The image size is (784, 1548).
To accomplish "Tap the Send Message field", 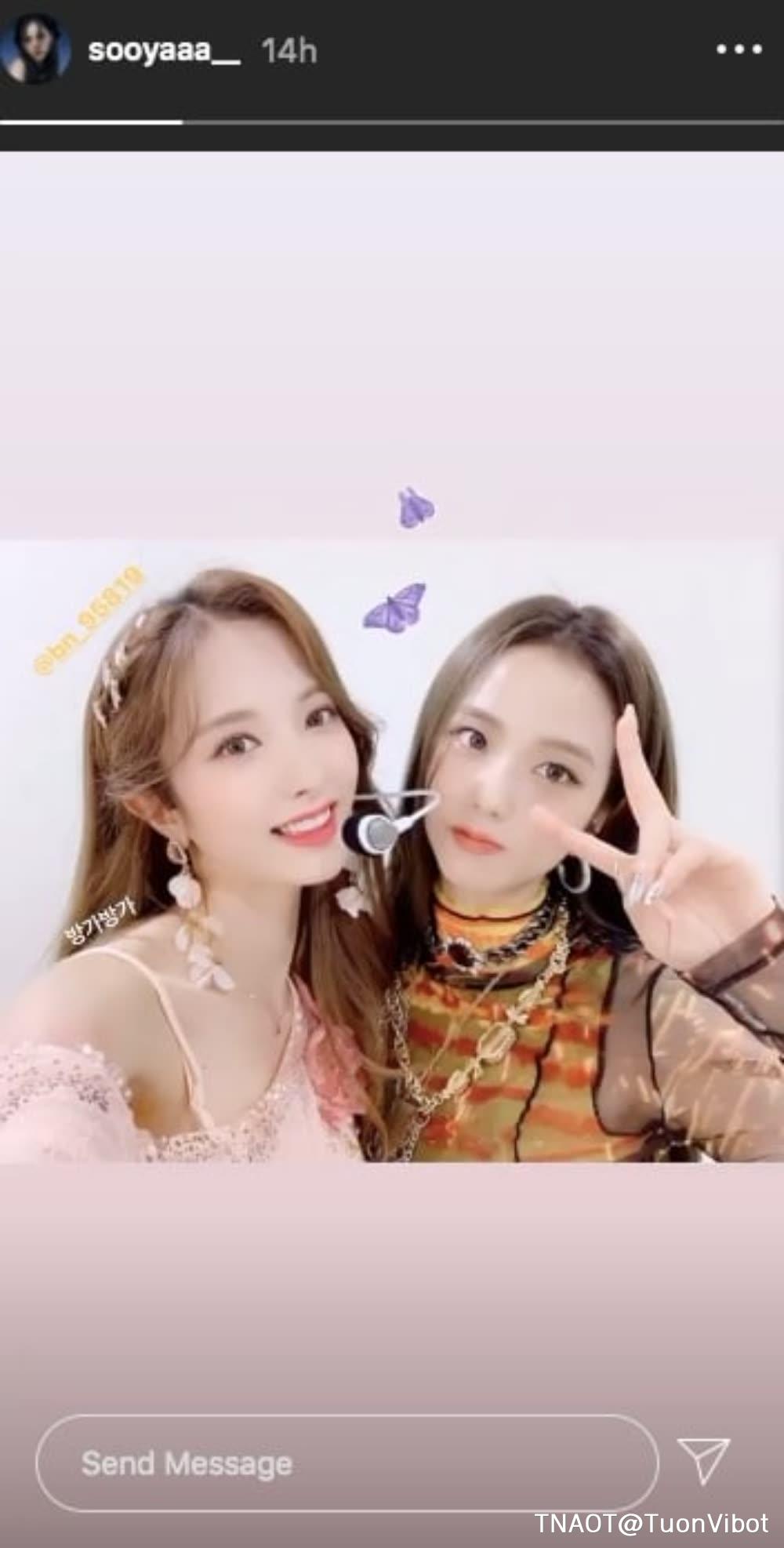I will click(347, 1463).
